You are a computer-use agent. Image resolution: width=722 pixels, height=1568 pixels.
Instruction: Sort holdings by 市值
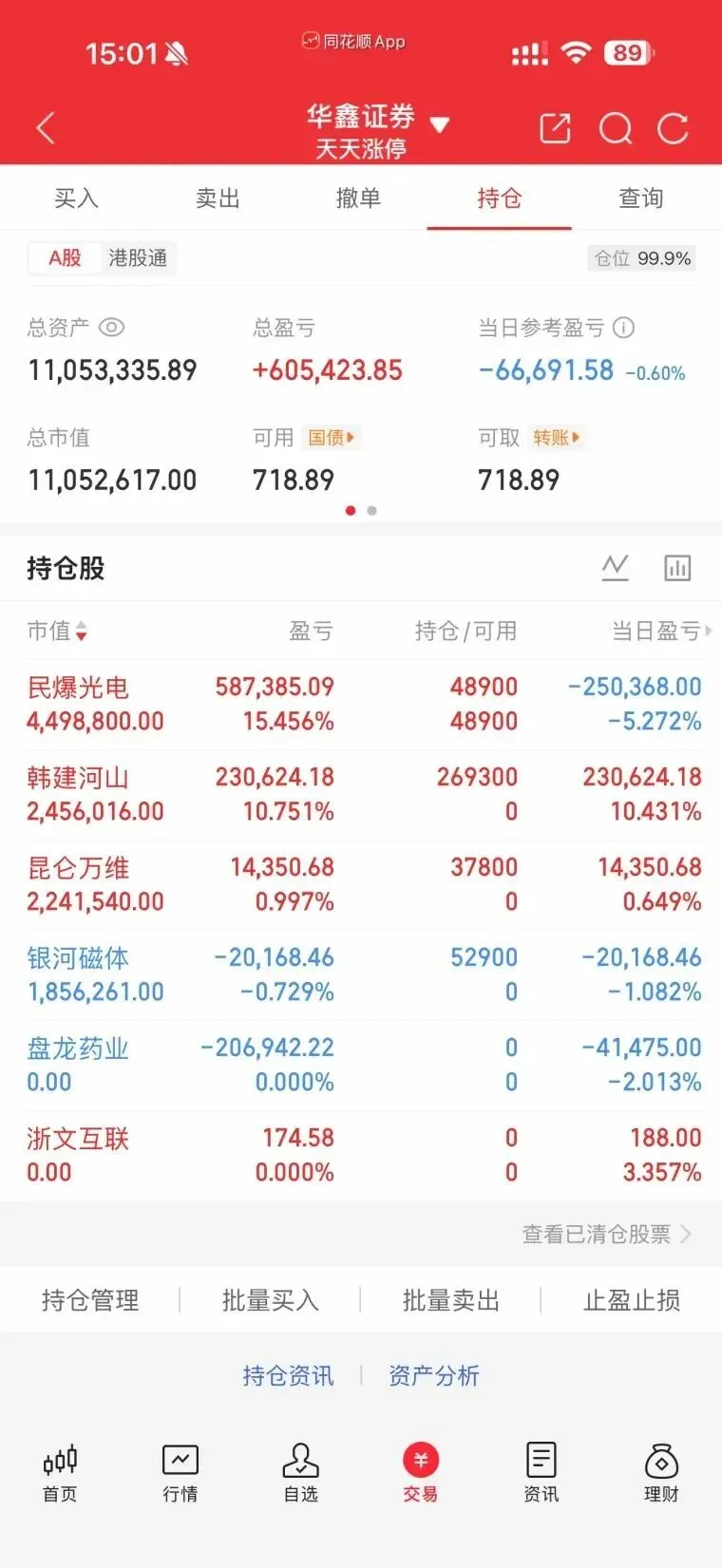tap(57, 631)
